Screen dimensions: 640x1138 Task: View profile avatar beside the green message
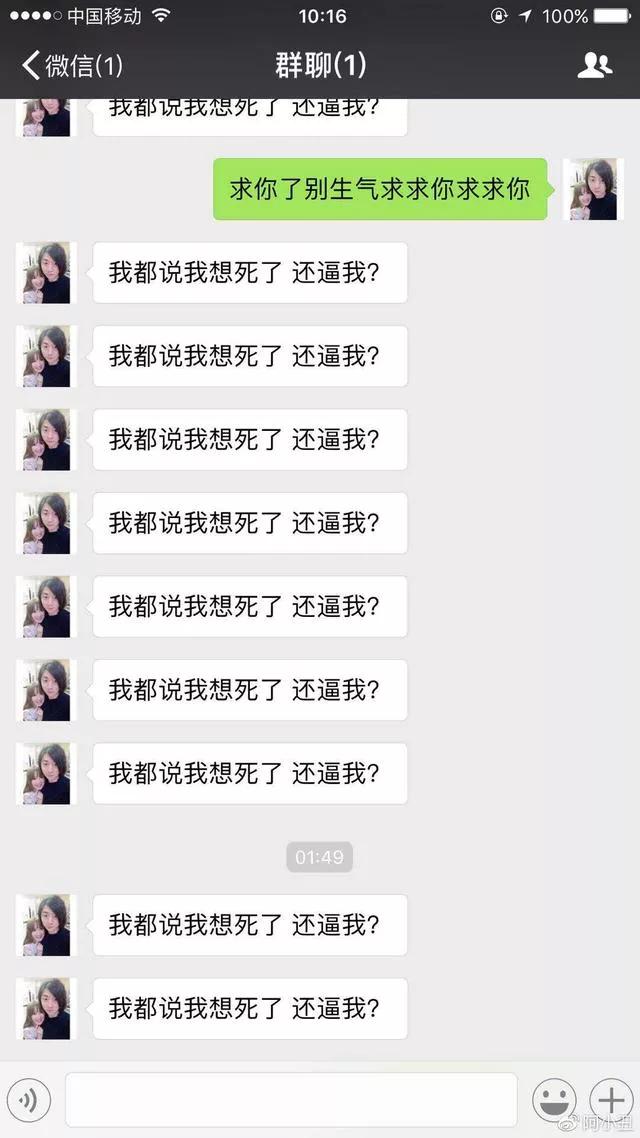coord(593,189)
